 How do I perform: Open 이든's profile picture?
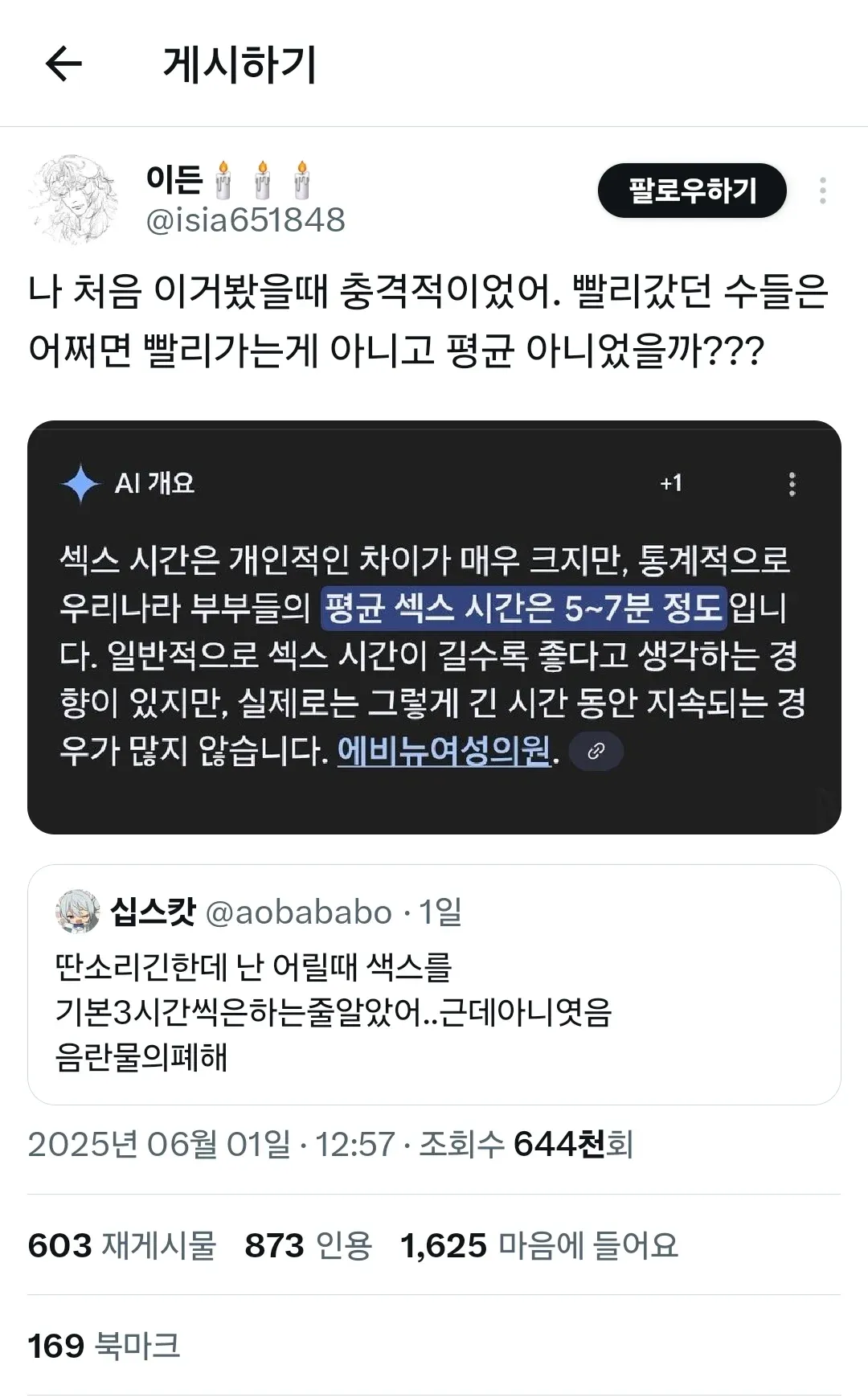(x=73, y=199)
